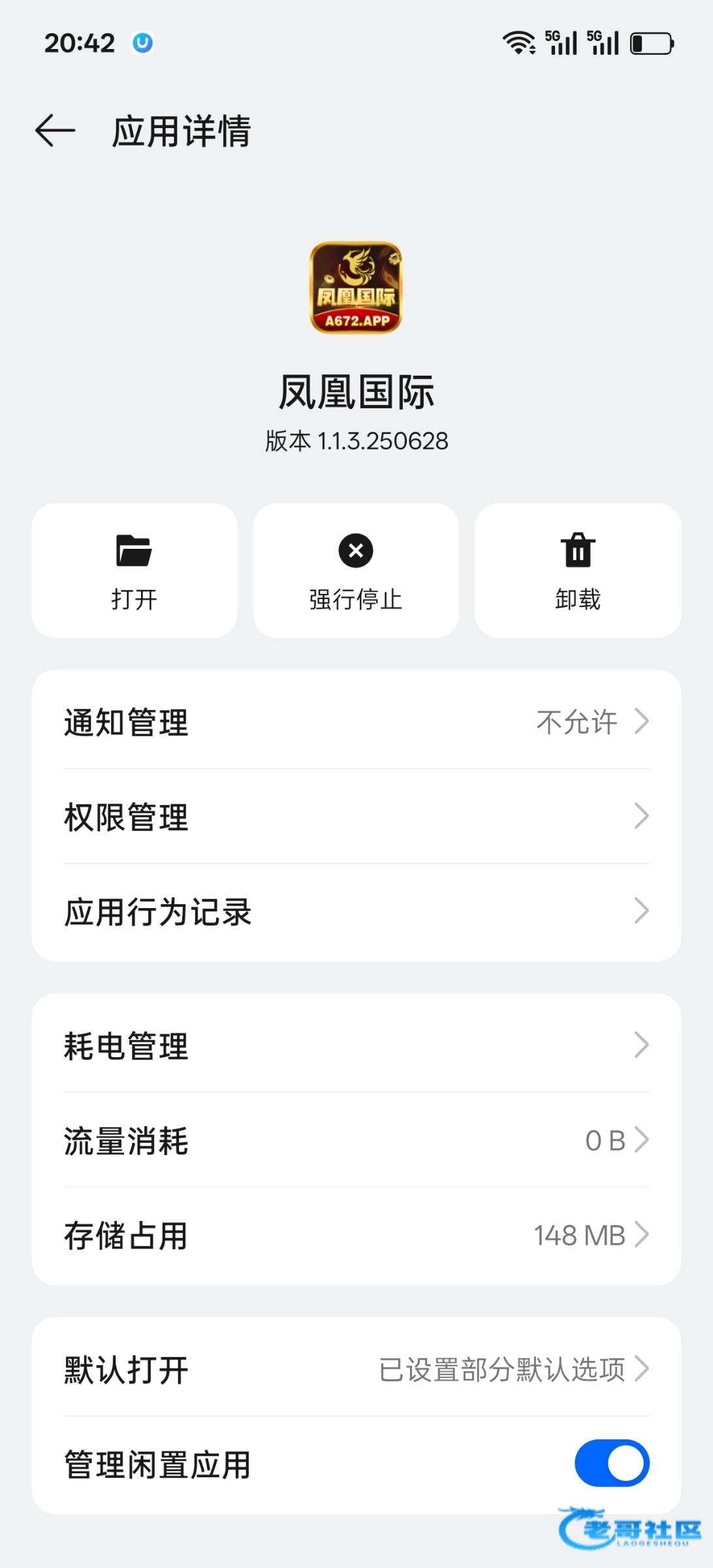Open 权限管理
This screenshot has width=713, height=1568.
click(356, 817)
